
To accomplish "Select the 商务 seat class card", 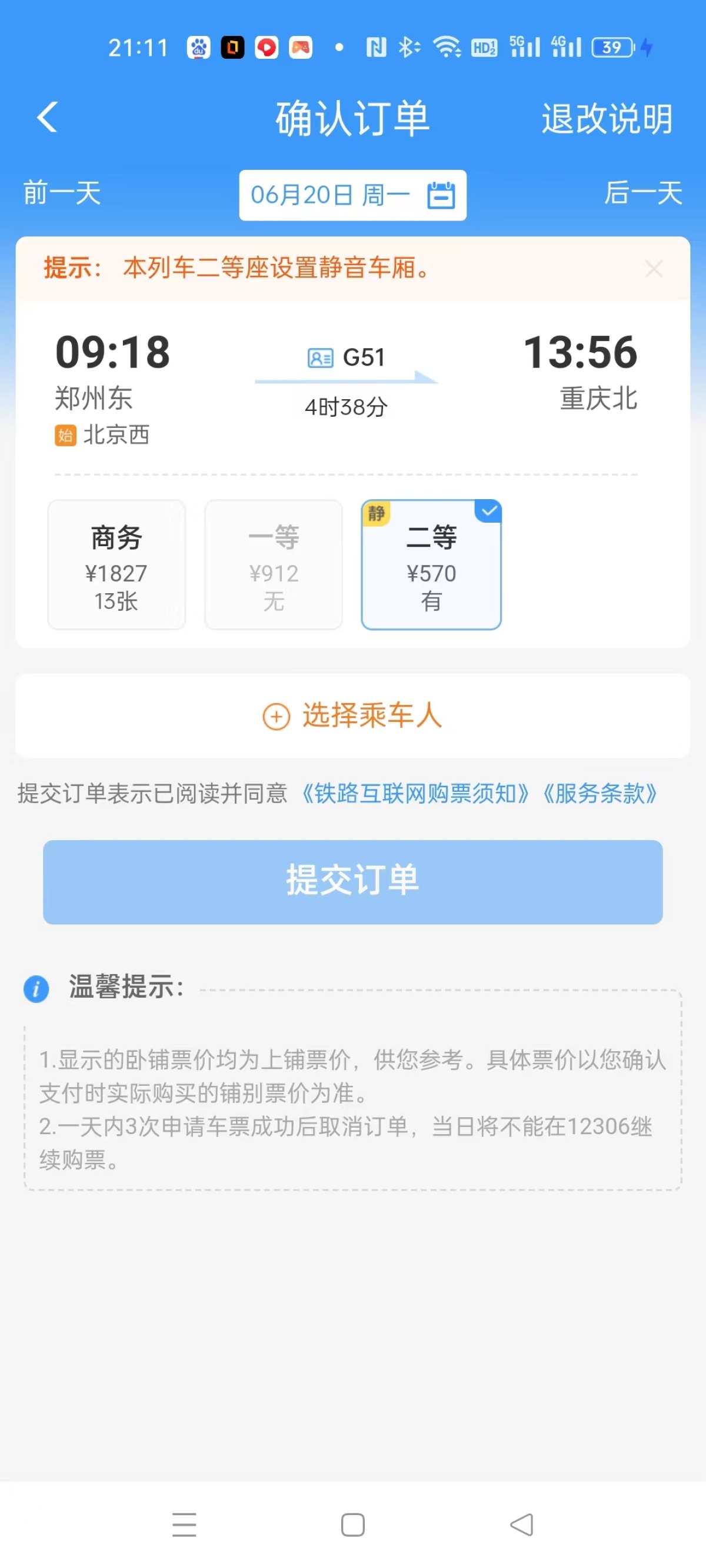I will tap(116, 565).
